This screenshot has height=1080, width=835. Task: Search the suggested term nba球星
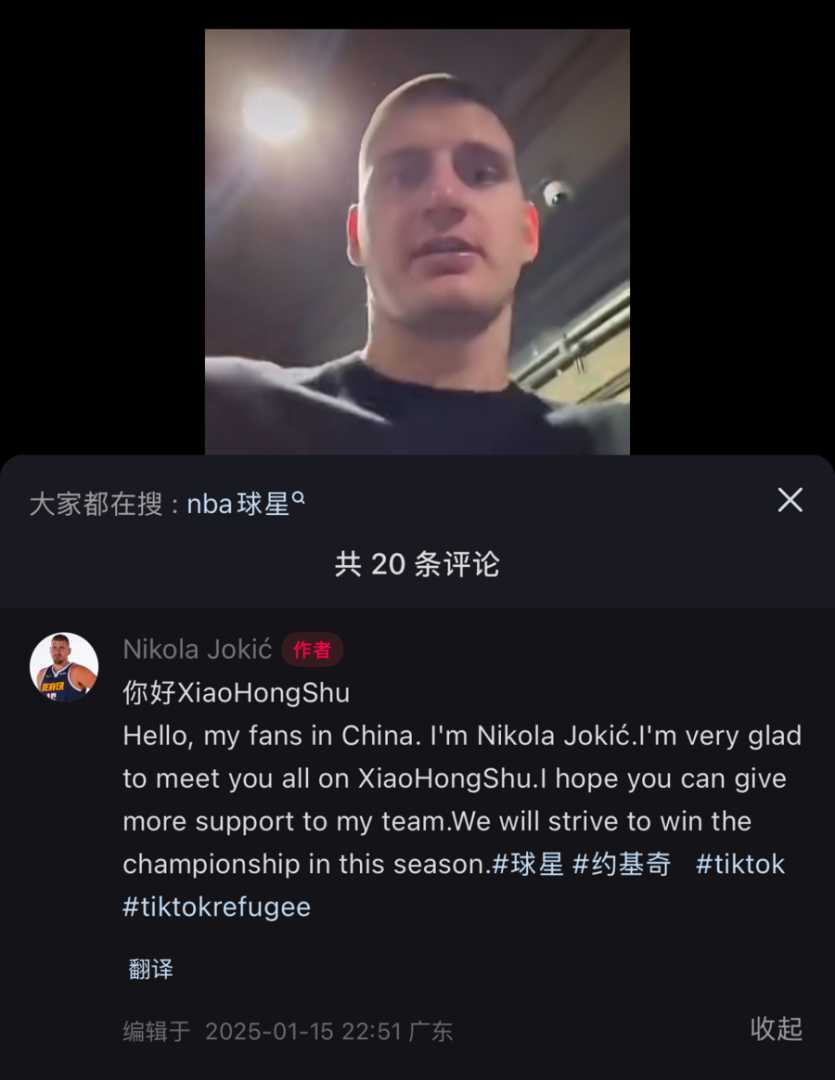coord(245,504)
